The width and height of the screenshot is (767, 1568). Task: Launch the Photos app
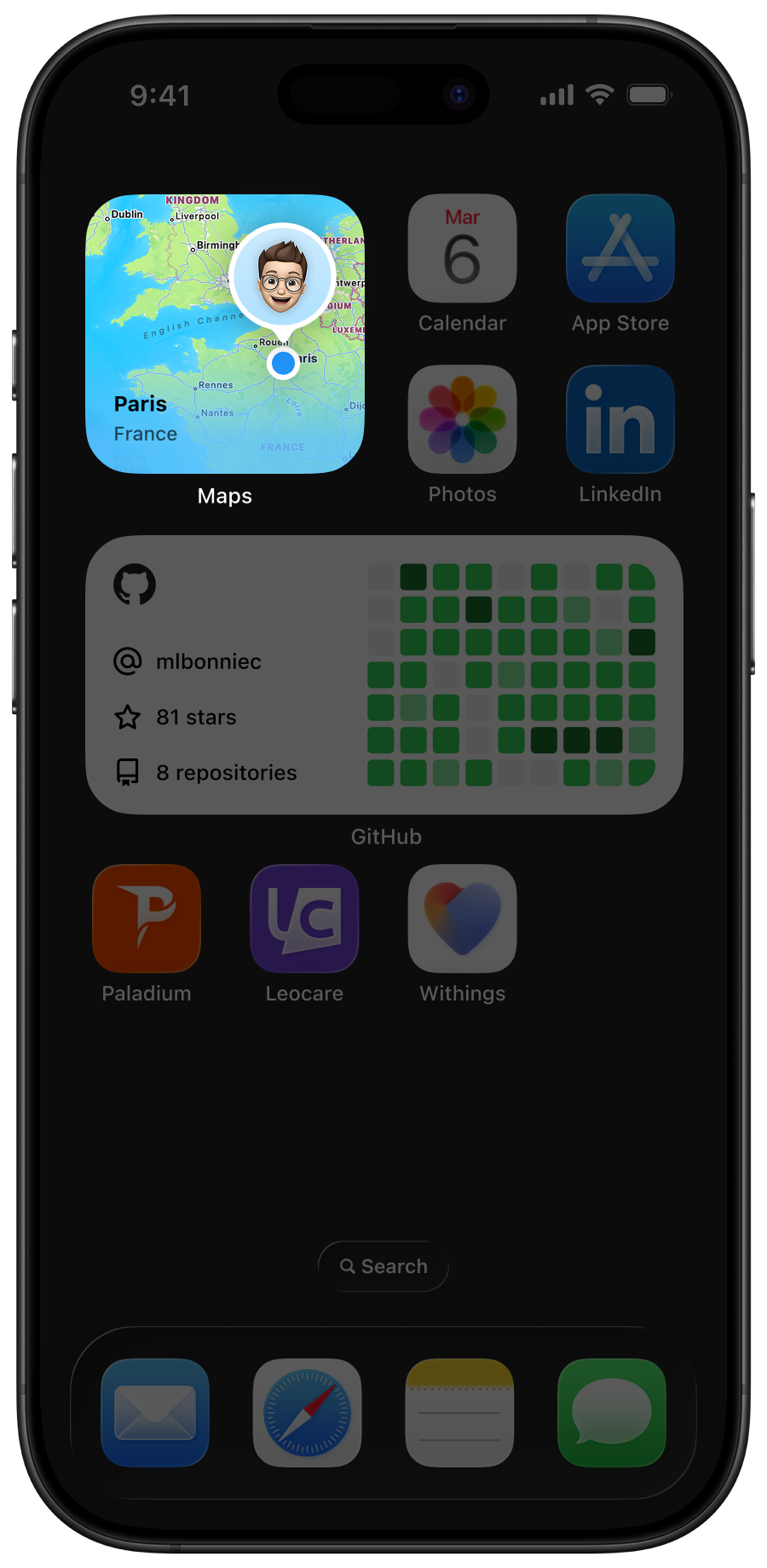[x=462, y=418]
